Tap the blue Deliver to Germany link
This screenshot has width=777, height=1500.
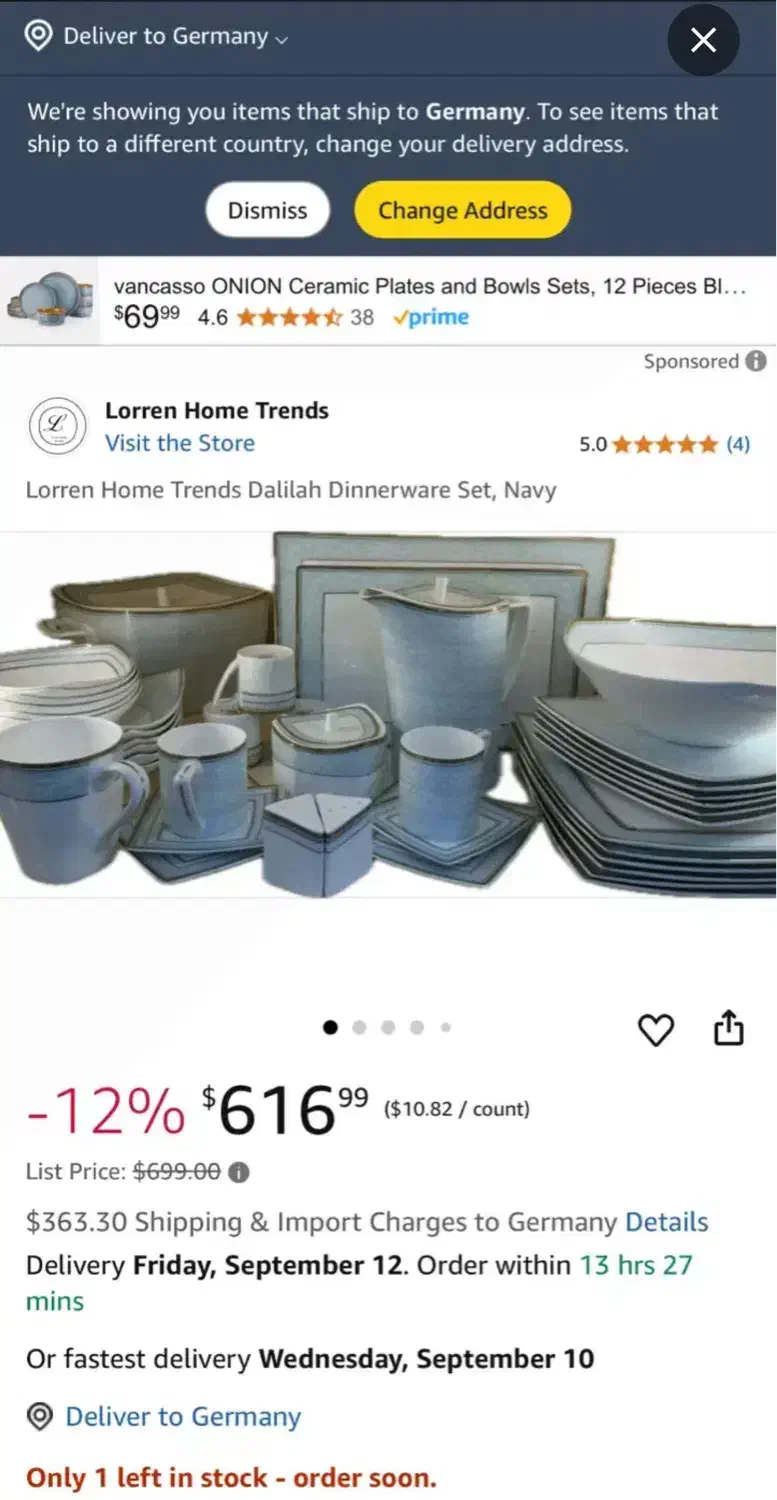[x=183, y=1417]
